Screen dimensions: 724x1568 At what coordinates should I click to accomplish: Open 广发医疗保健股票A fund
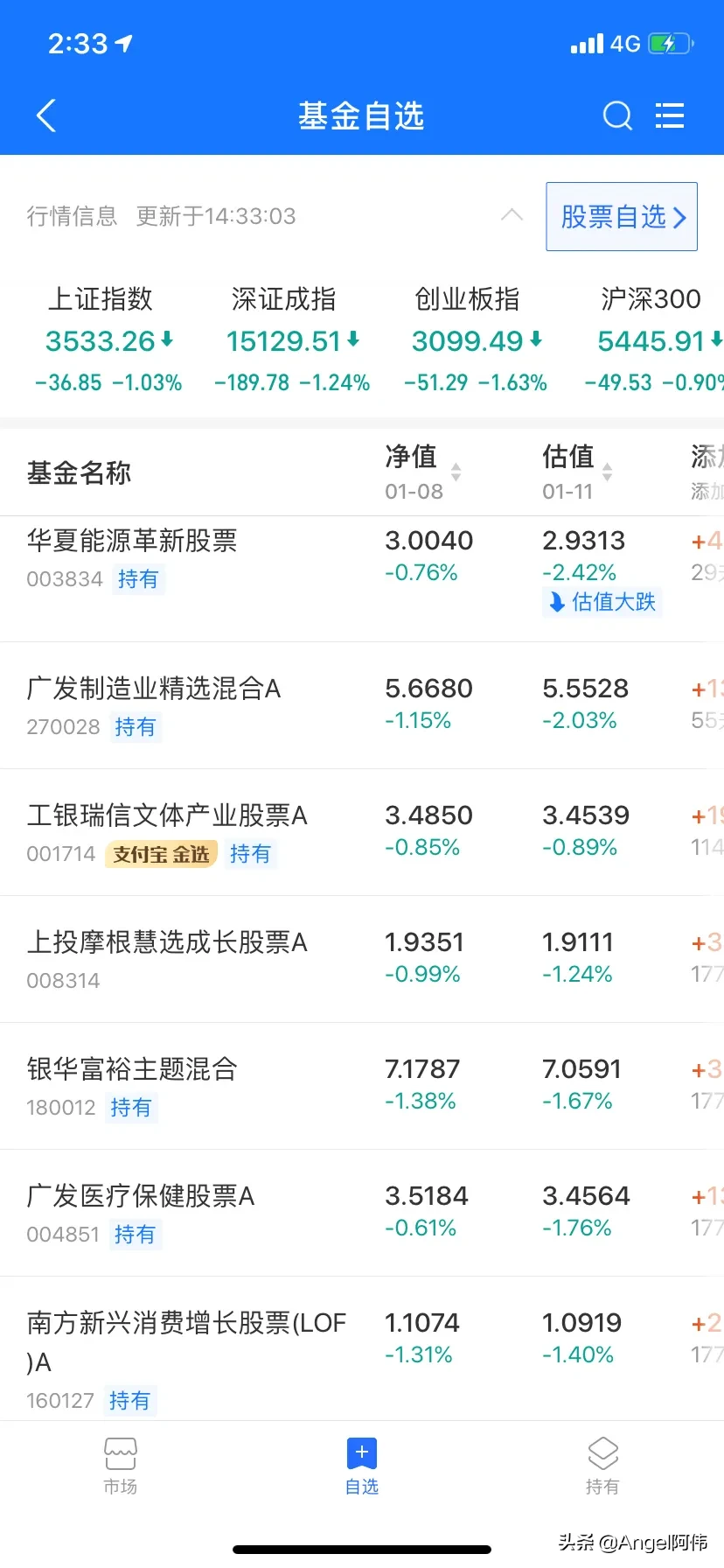coord(362,1213)
